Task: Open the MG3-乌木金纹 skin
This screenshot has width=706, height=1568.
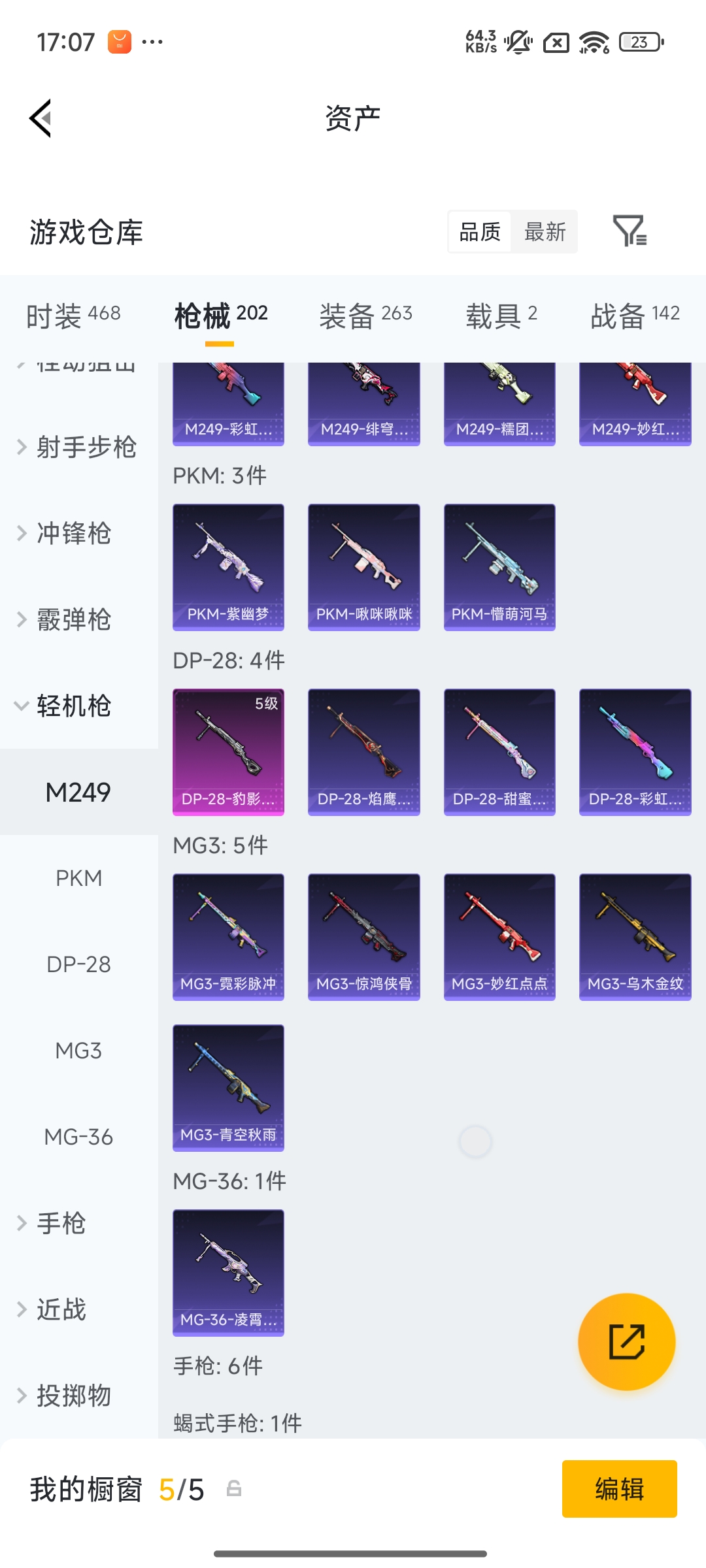Action: 635,936
